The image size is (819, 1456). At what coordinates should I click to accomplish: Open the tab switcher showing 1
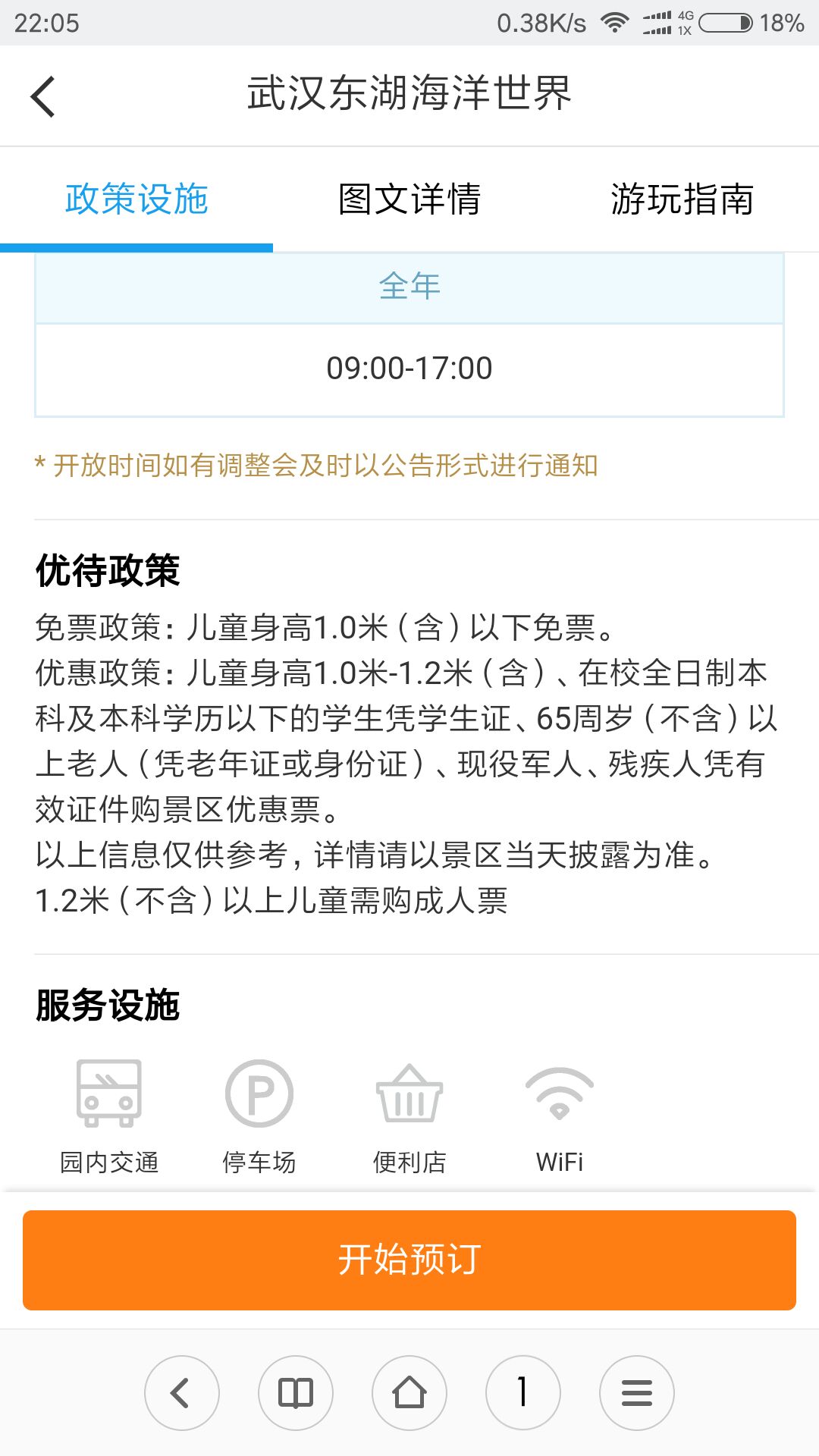pos(523,1393)
